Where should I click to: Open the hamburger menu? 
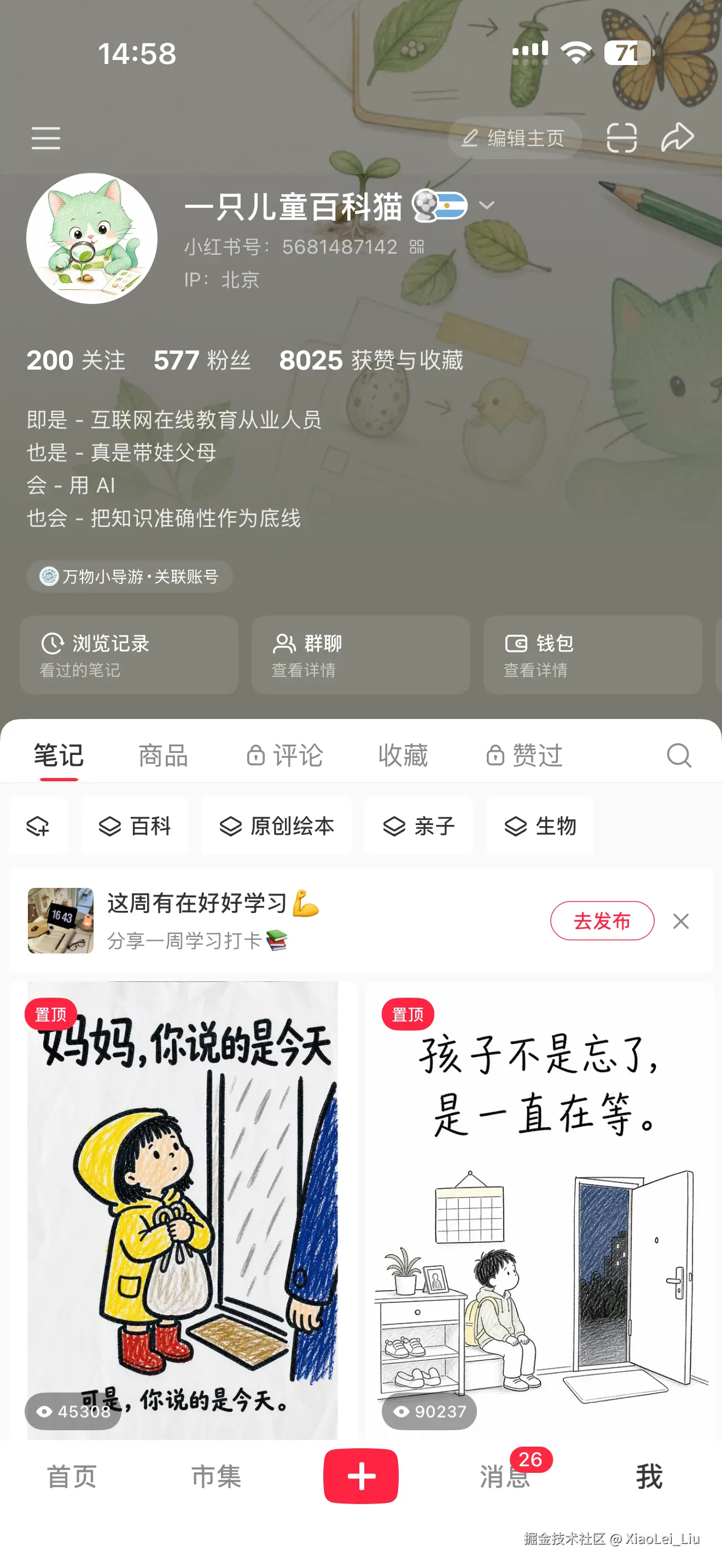(x=45, y=138)
